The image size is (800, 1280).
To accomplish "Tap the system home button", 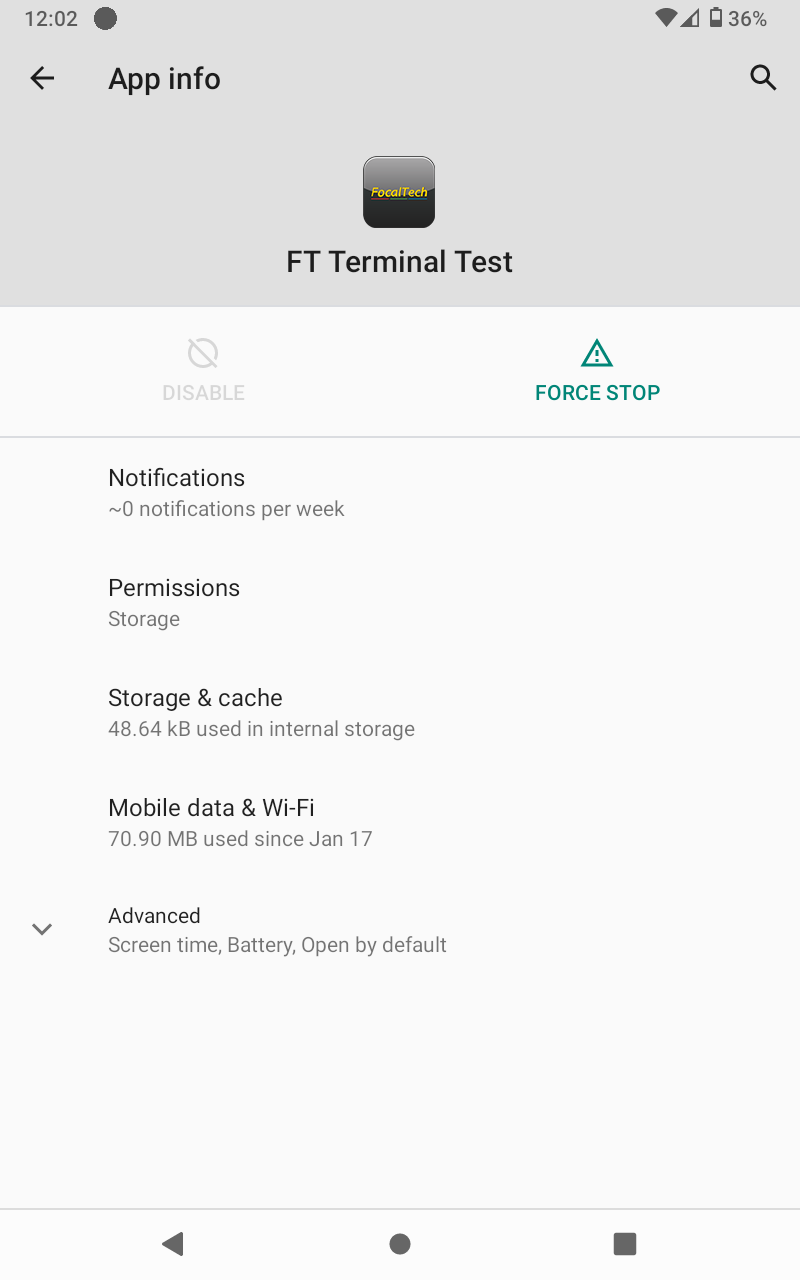I will (x=400, y=1243).
